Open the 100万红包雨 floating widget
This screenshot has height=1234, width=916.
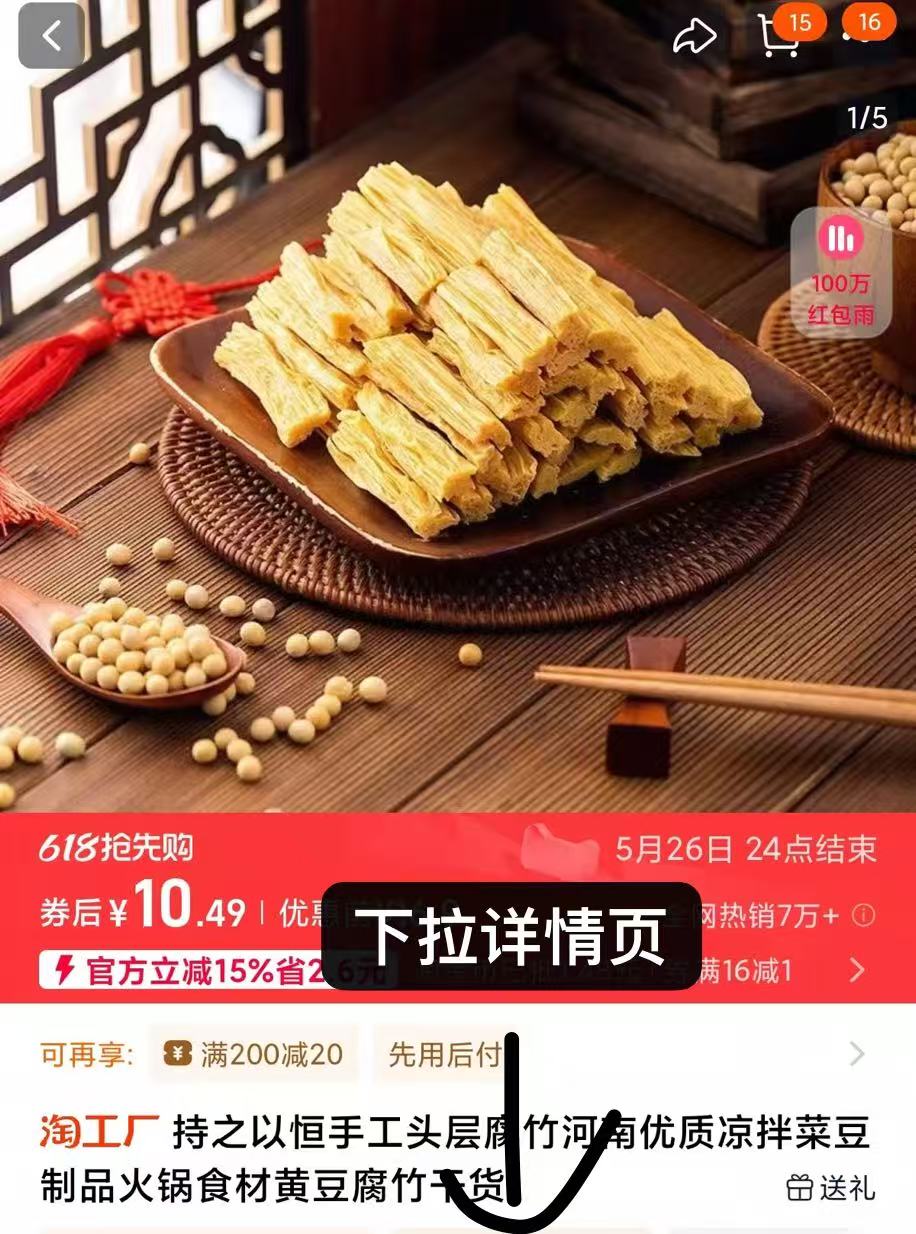[x=840, y=272]
